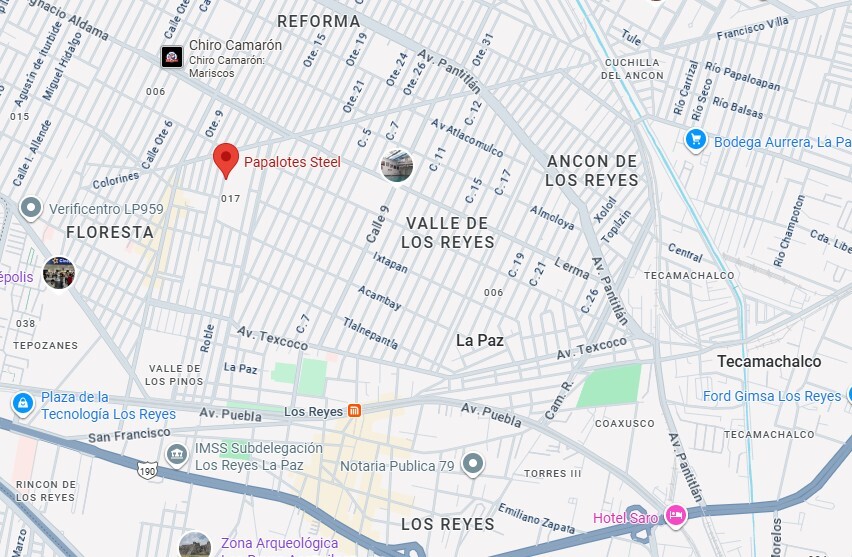Open Verificentro LP959 place marker
Image resolution: width=852 pixels, height=557 pixels.
point(31,208)
